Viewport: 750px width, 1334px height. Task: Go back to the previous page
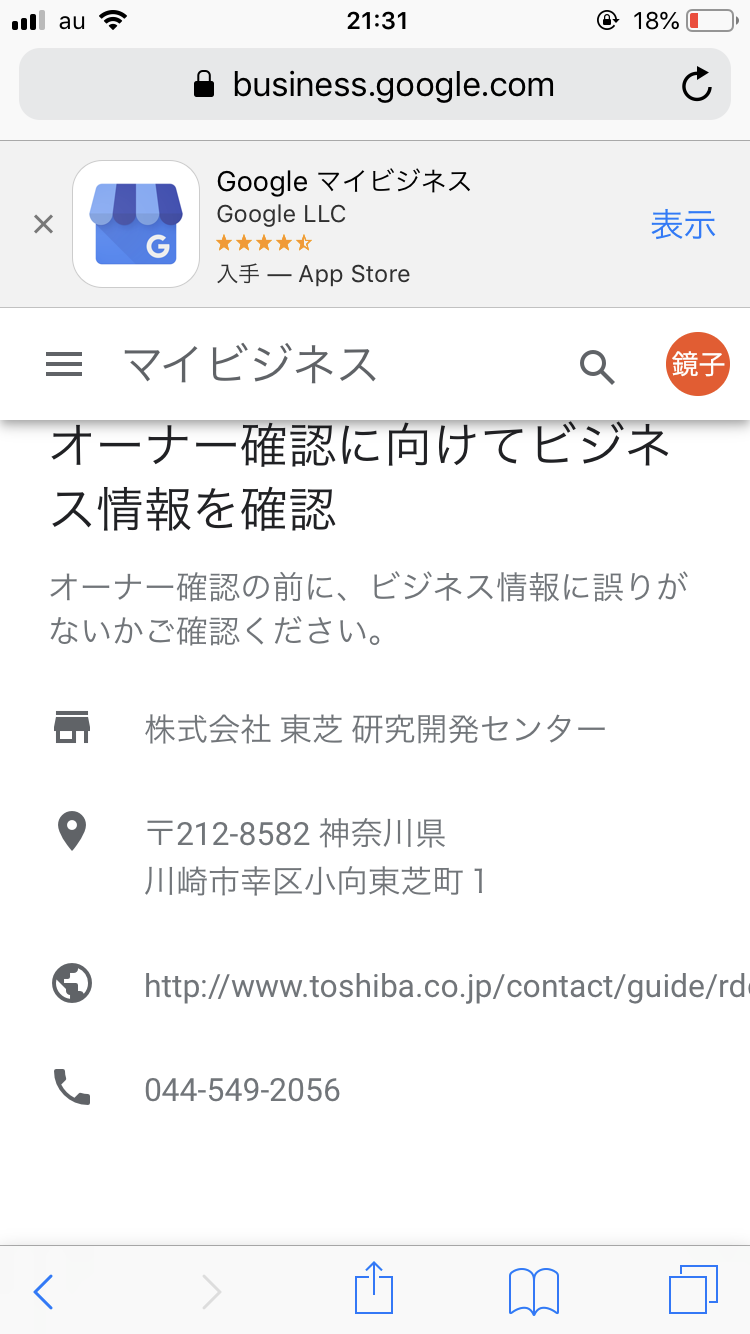click(x=43, y=1292)
